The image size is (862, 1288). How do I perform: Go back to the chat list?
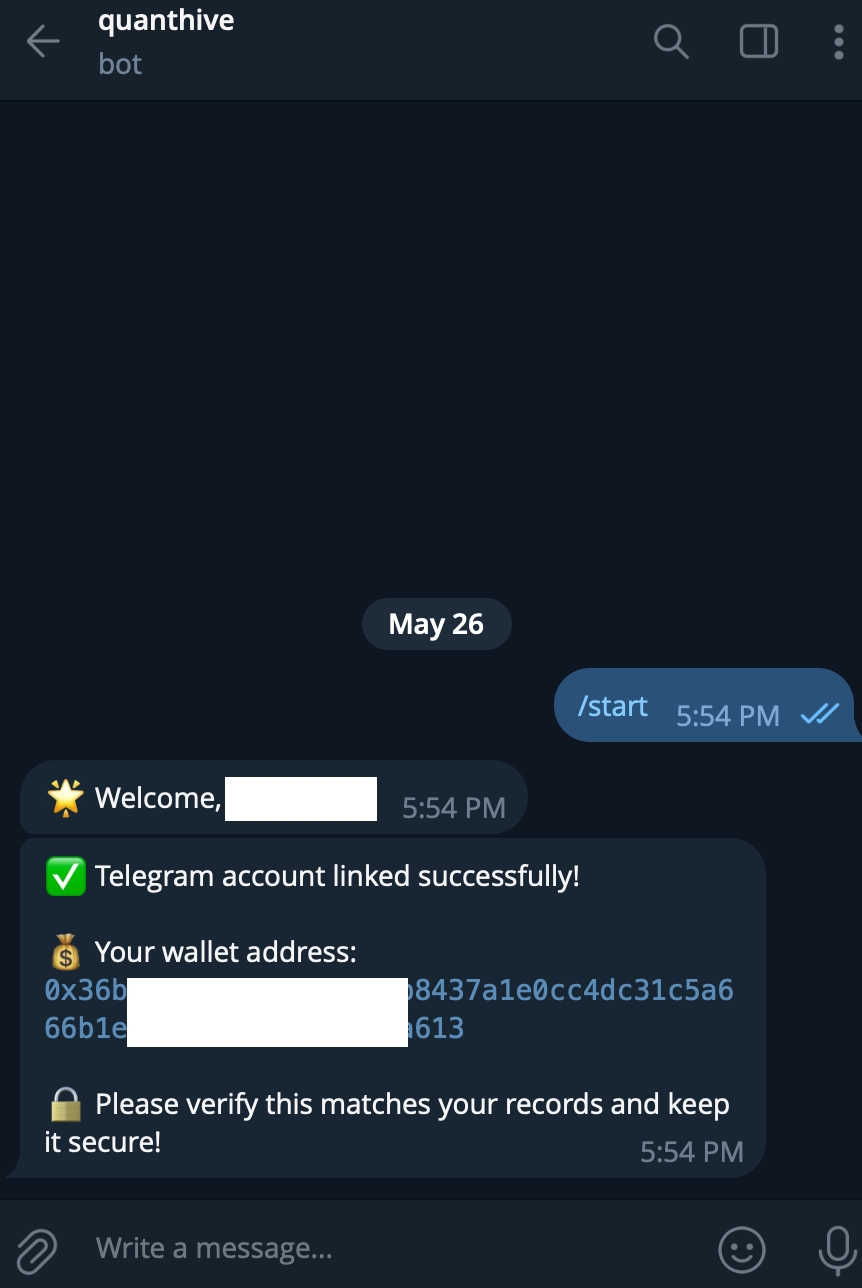point(42,42)
